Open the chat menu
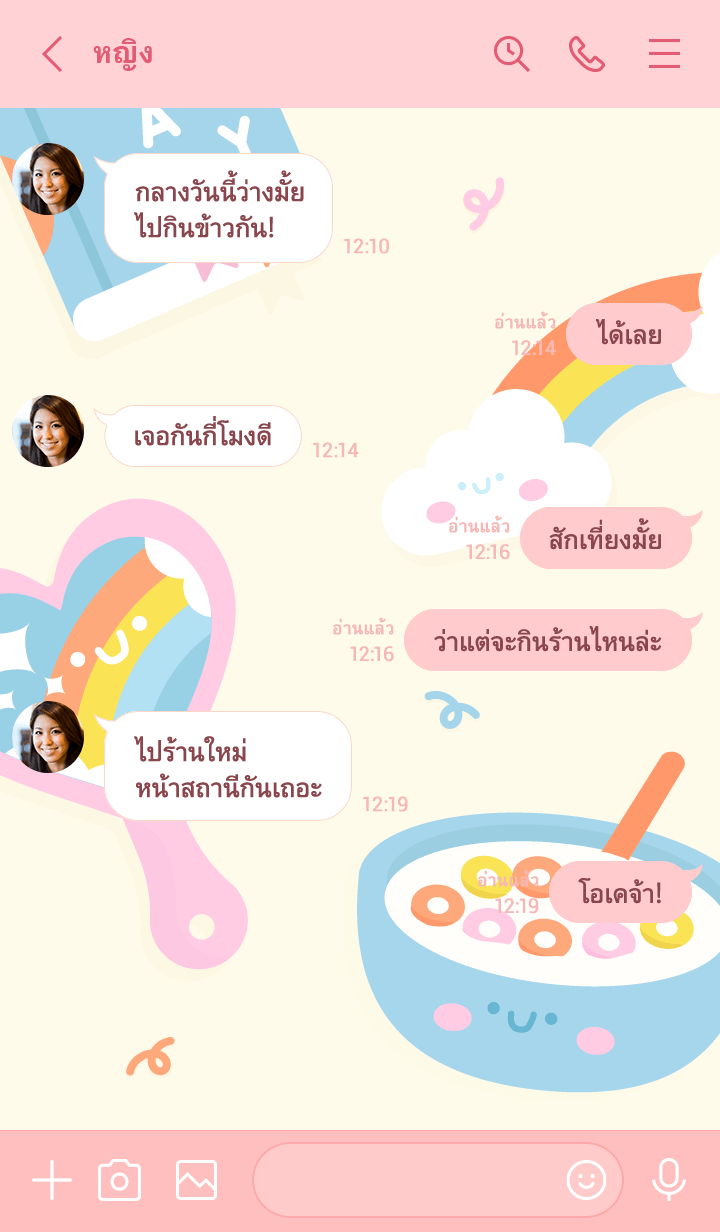The height and width of the screenshot is (1232, 720). pos(664,54)
